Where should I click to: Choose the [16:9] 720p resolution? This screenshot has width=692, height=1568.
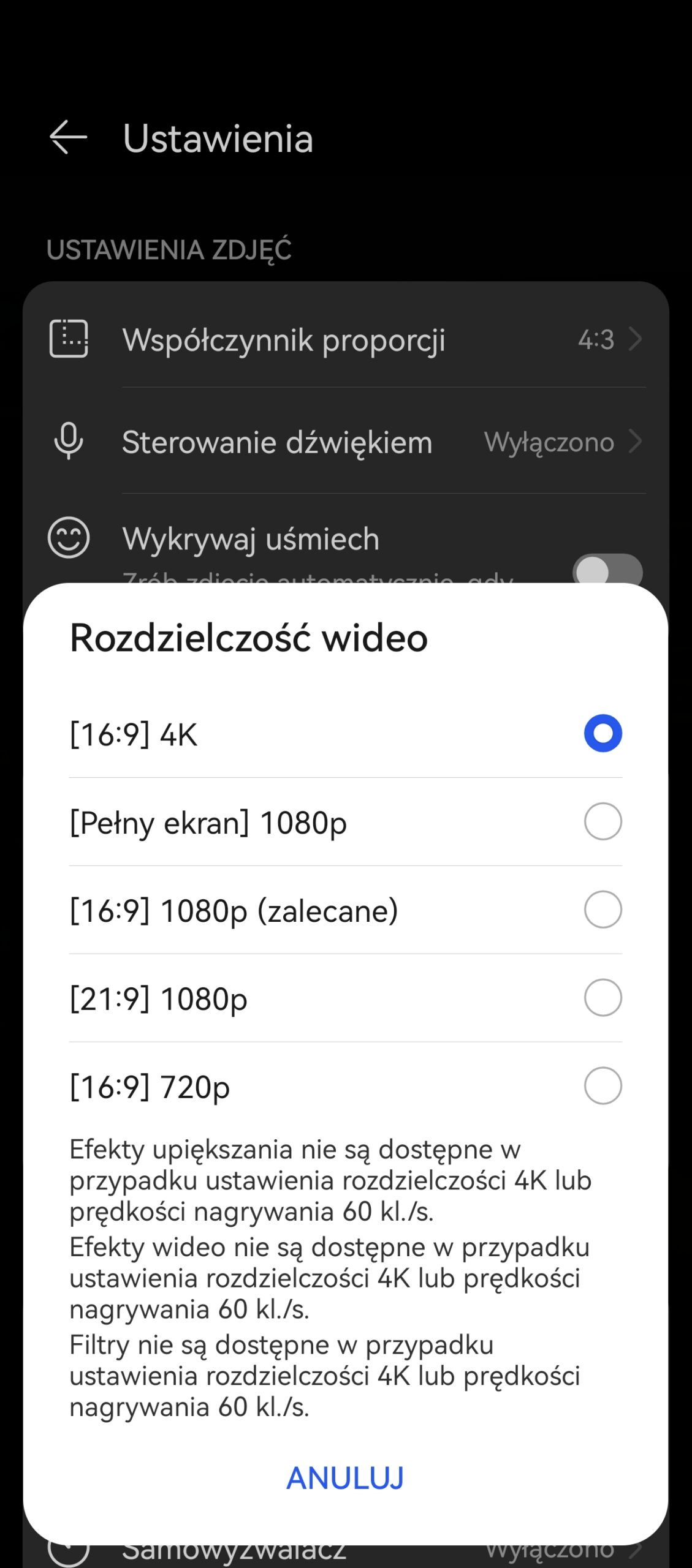coord(603,1086)
